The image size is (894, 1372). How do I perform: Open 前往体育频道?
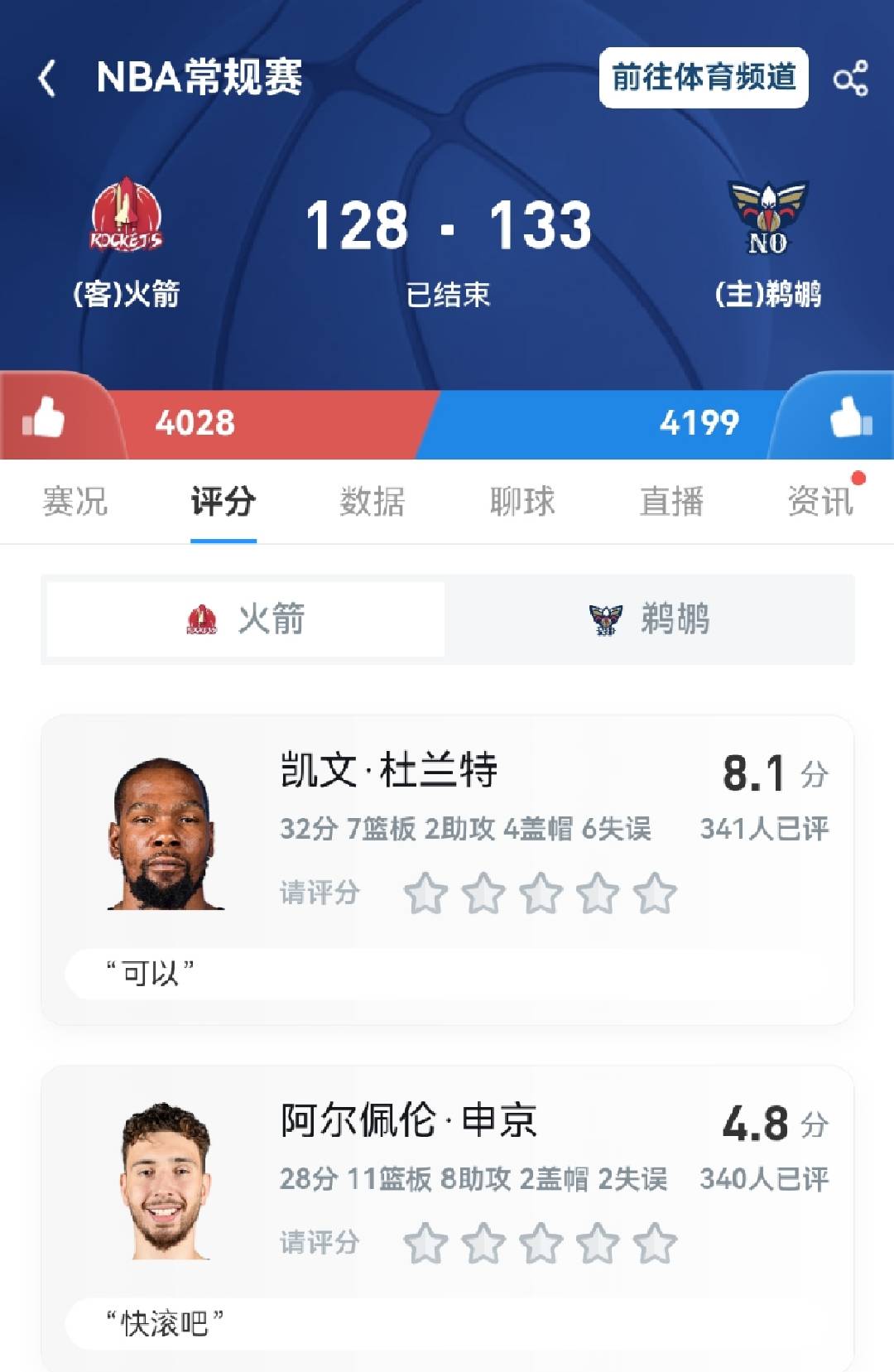pos(704,79)
